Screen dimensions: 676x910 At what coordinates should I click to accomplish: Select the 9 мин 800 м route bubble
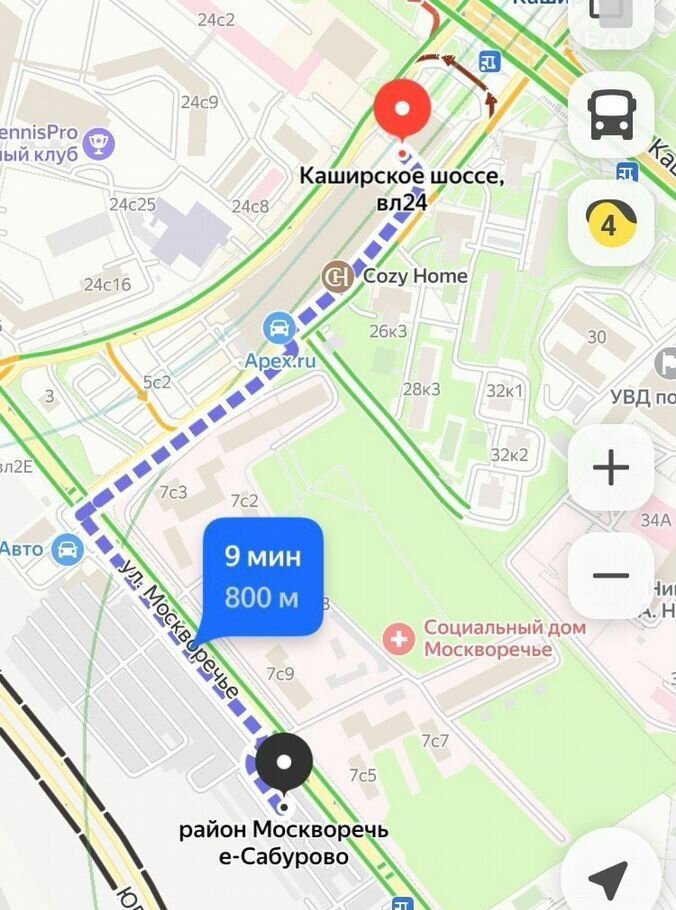pyautogui.click(x=263, y=576)
